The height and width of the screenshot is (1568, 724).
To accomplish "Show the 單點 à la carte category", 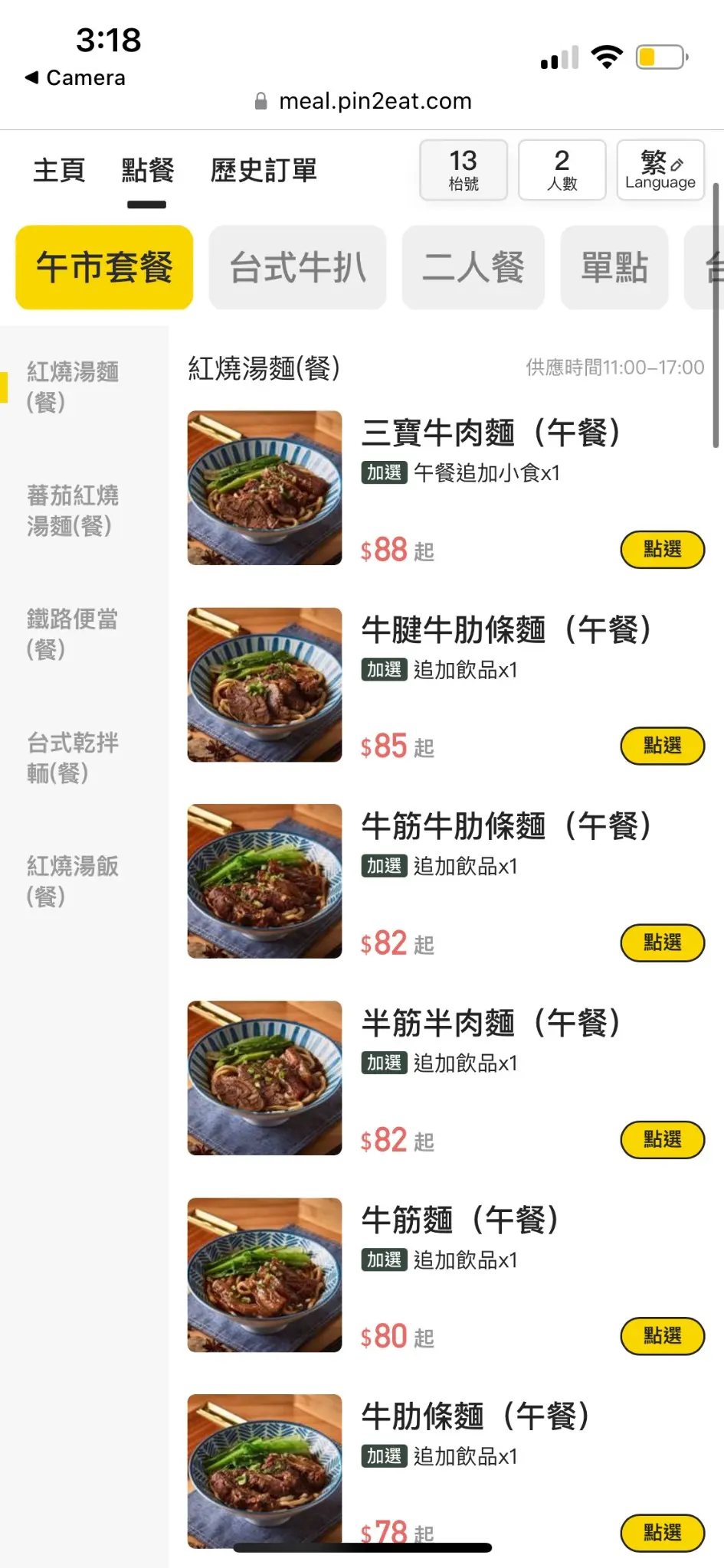I will click(614, 267).
